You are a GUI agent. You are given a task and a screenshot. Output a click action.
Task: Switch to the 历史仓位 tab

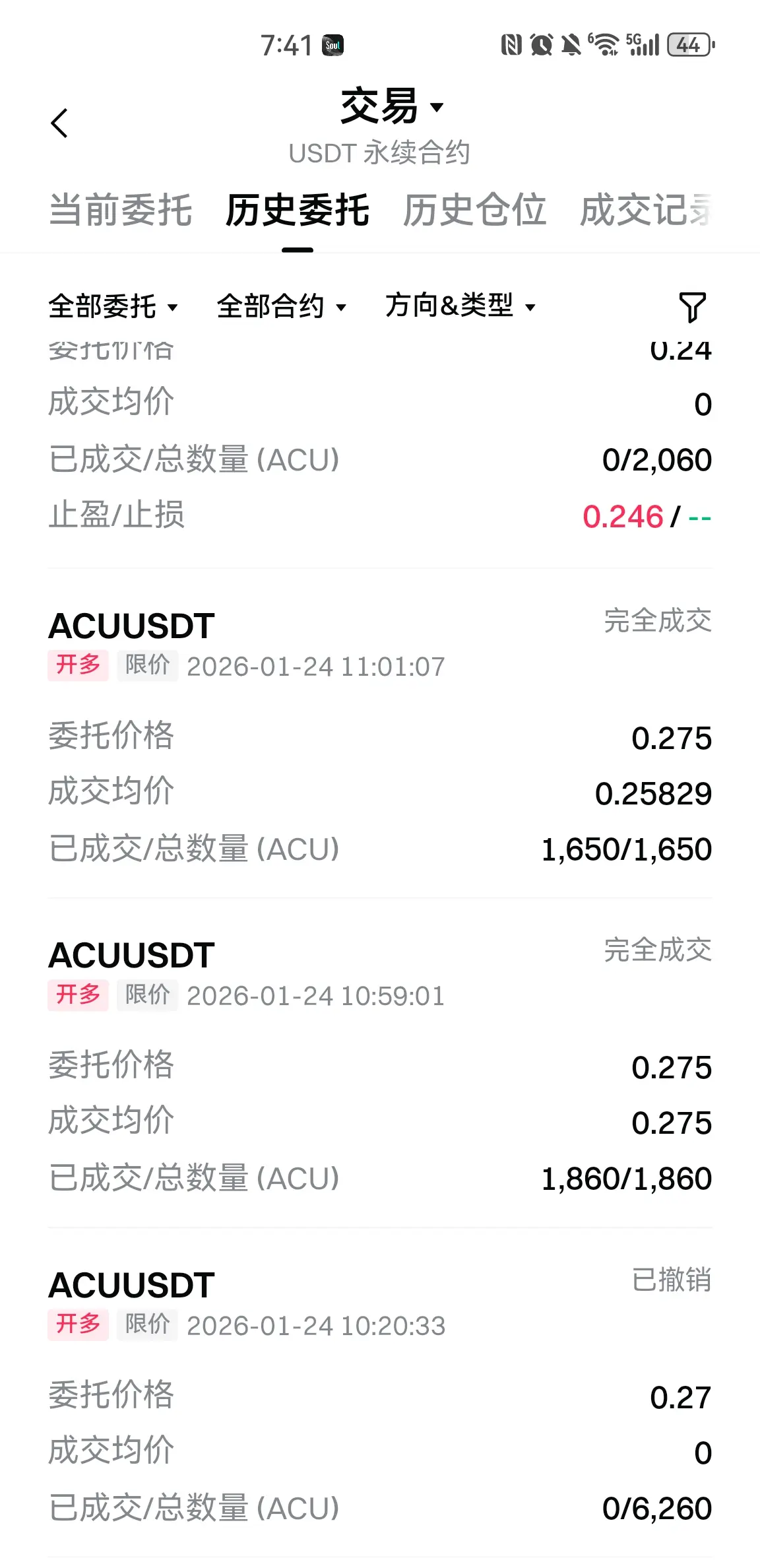[474, 211]
